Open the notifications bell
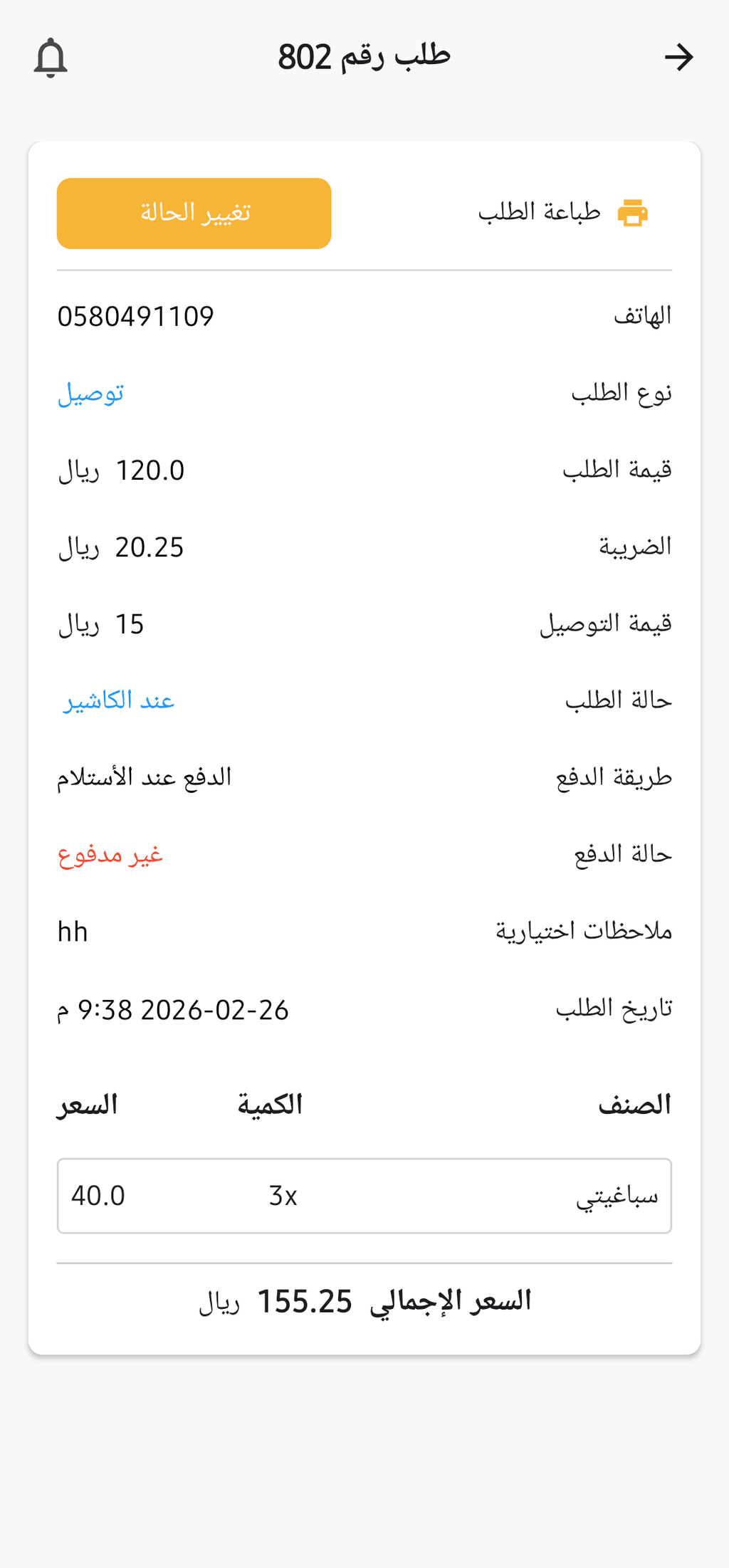The image size is (729, 1568). tap(51, 58)
